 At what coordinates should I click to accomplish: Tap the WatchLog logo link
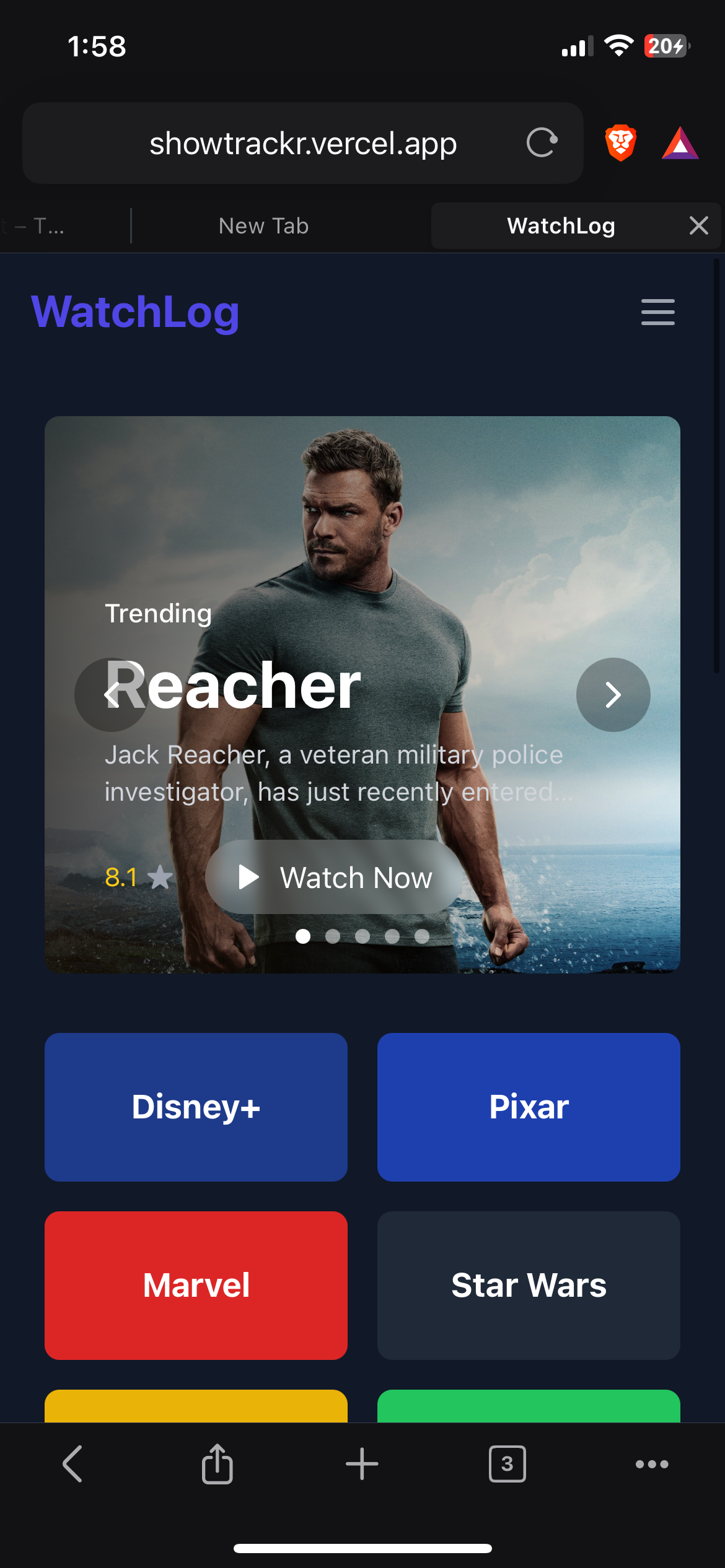pos(135,311)
